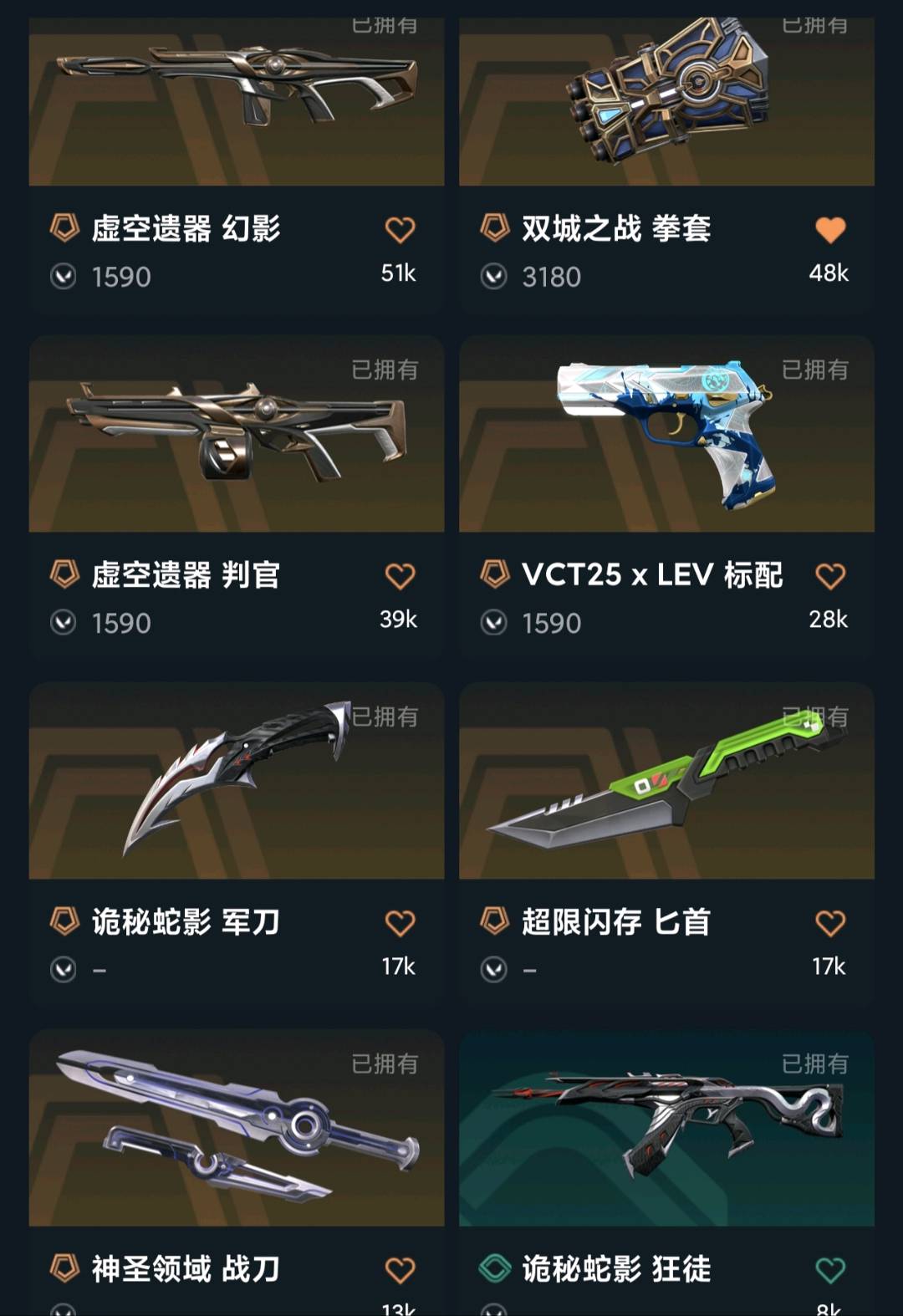Like the 诡秘蛇影 军刀 skin

(x=400, y=923)
